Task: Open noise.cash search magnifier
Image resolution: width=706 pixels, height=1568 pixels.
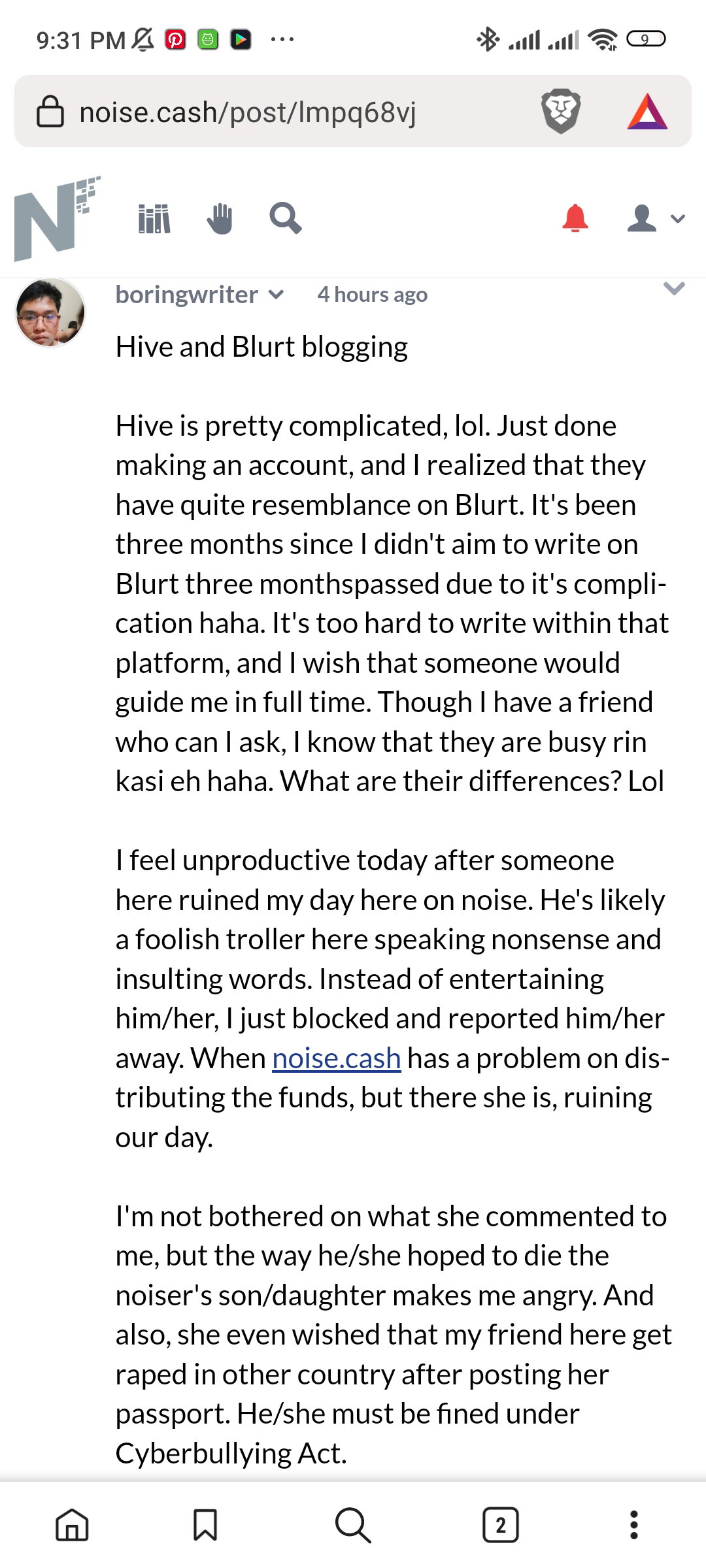Action: click(286, 218)
